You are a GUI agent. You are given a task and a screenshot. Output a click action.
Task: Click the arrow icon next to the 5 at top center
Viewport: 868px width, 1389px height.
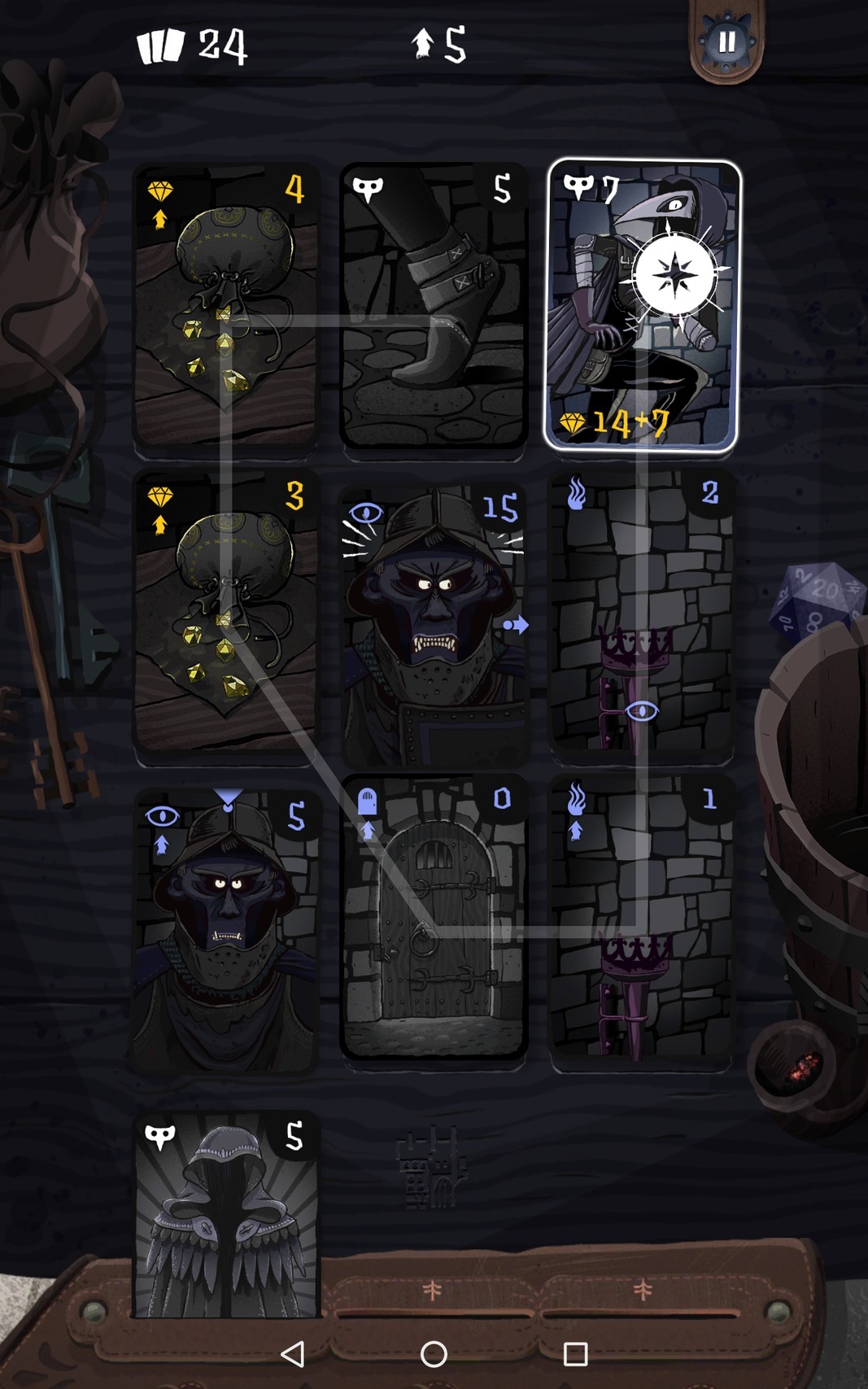[x=422, y=45]
